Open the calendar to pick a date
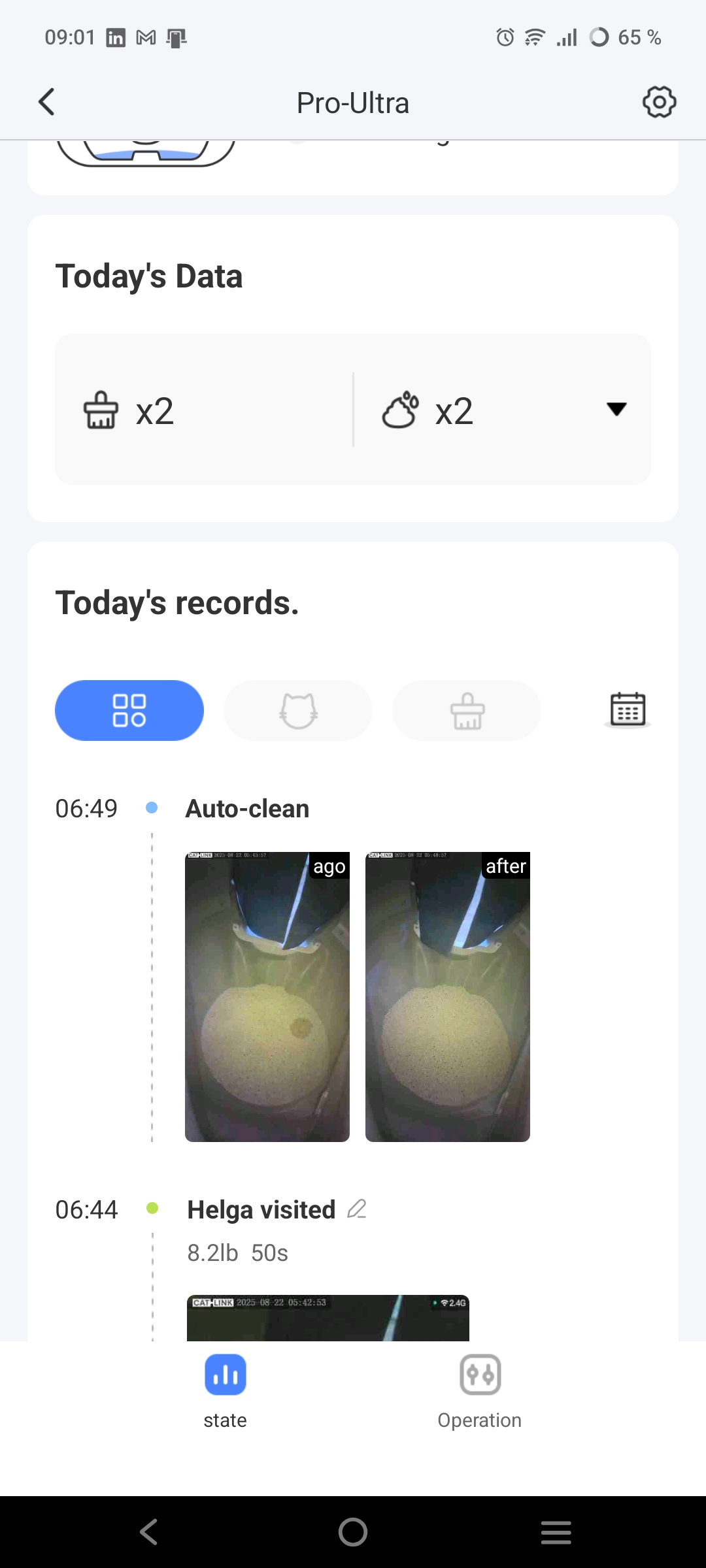The width and height of the screenshot is (706, 1568). [x=628, y=710]
